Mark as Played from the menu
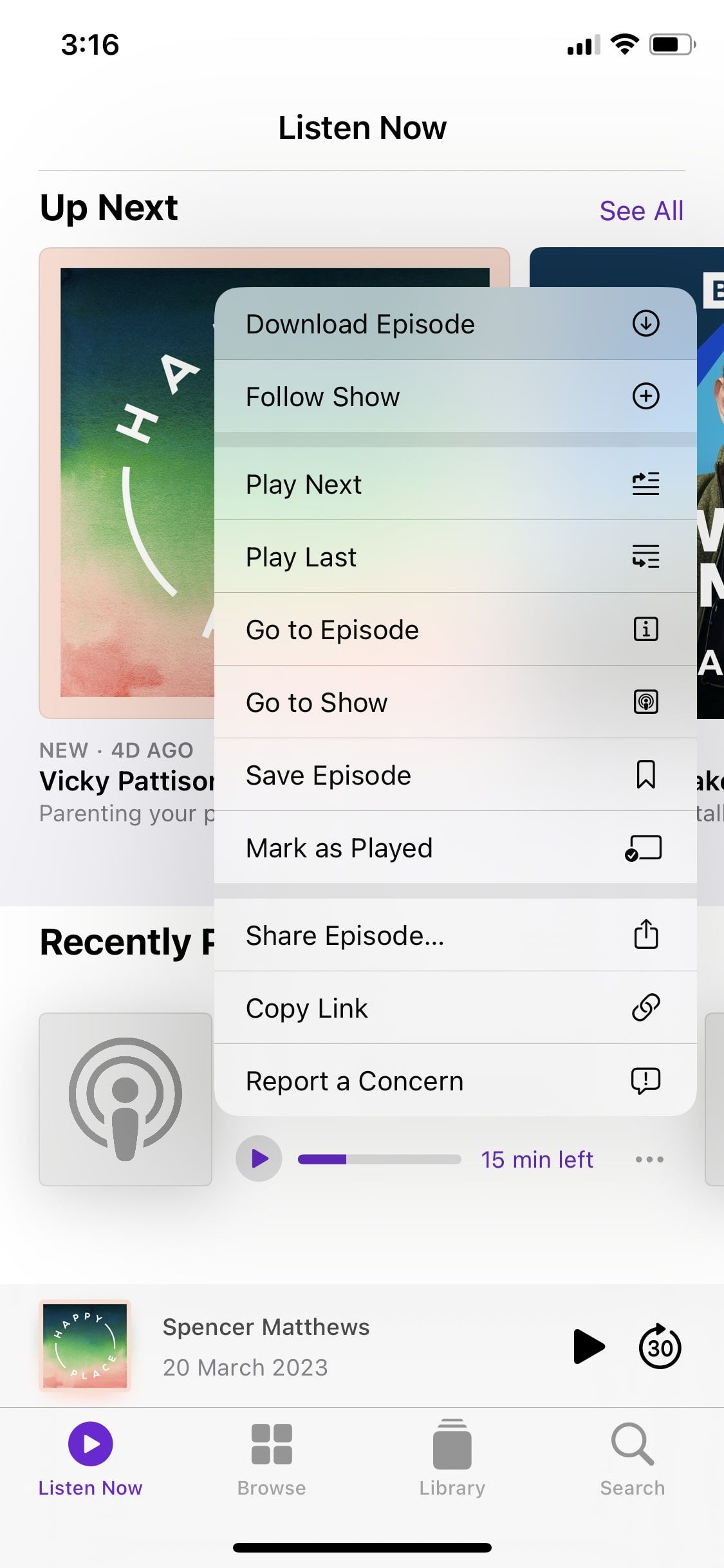 (x=455, y=848)
